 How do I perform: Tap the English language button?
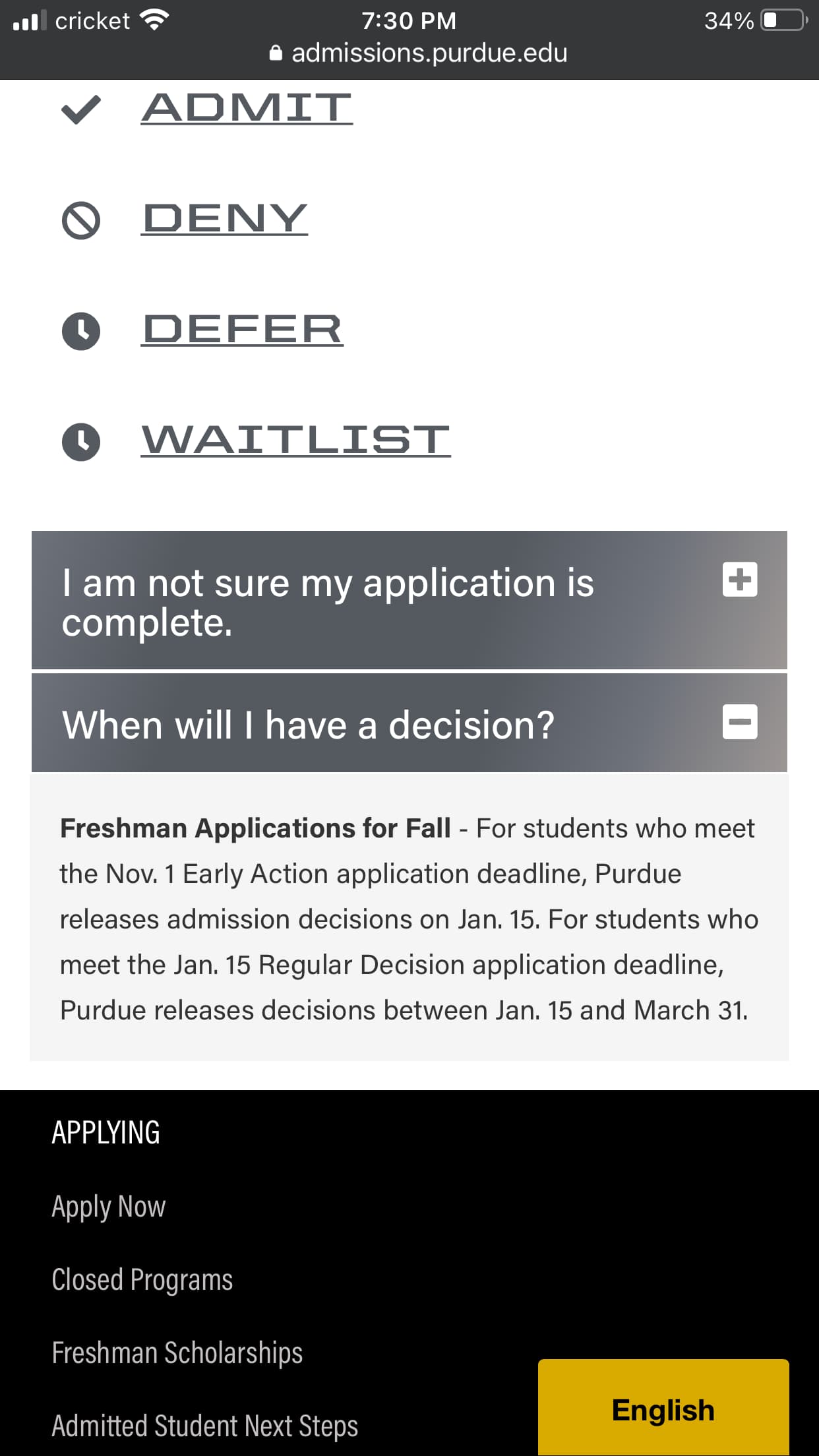tap(663, 1410)
